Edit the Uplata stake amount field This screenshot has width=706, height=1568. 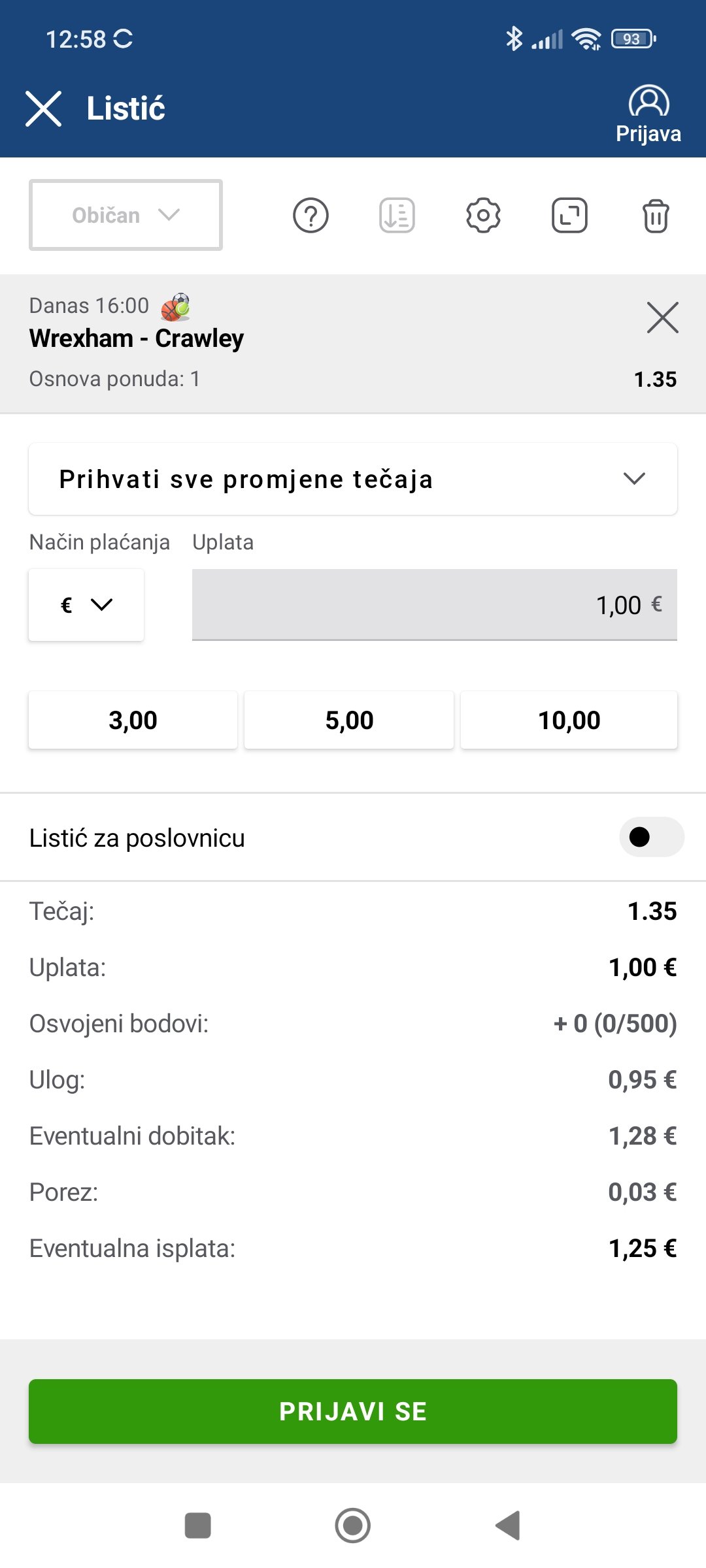pos(435,605)
